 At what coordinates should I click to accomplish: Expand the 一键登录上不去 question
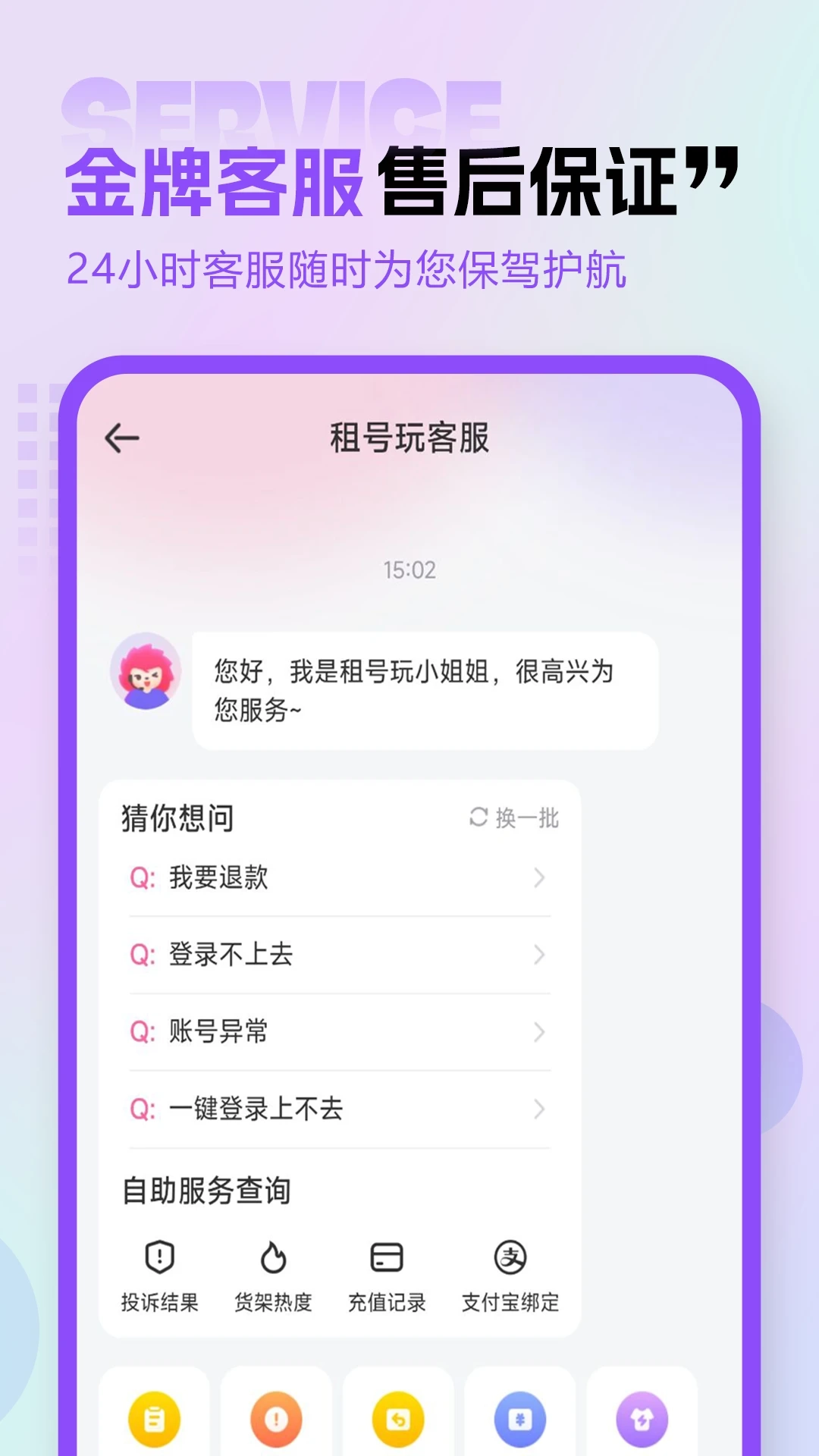coord(539,1109)
